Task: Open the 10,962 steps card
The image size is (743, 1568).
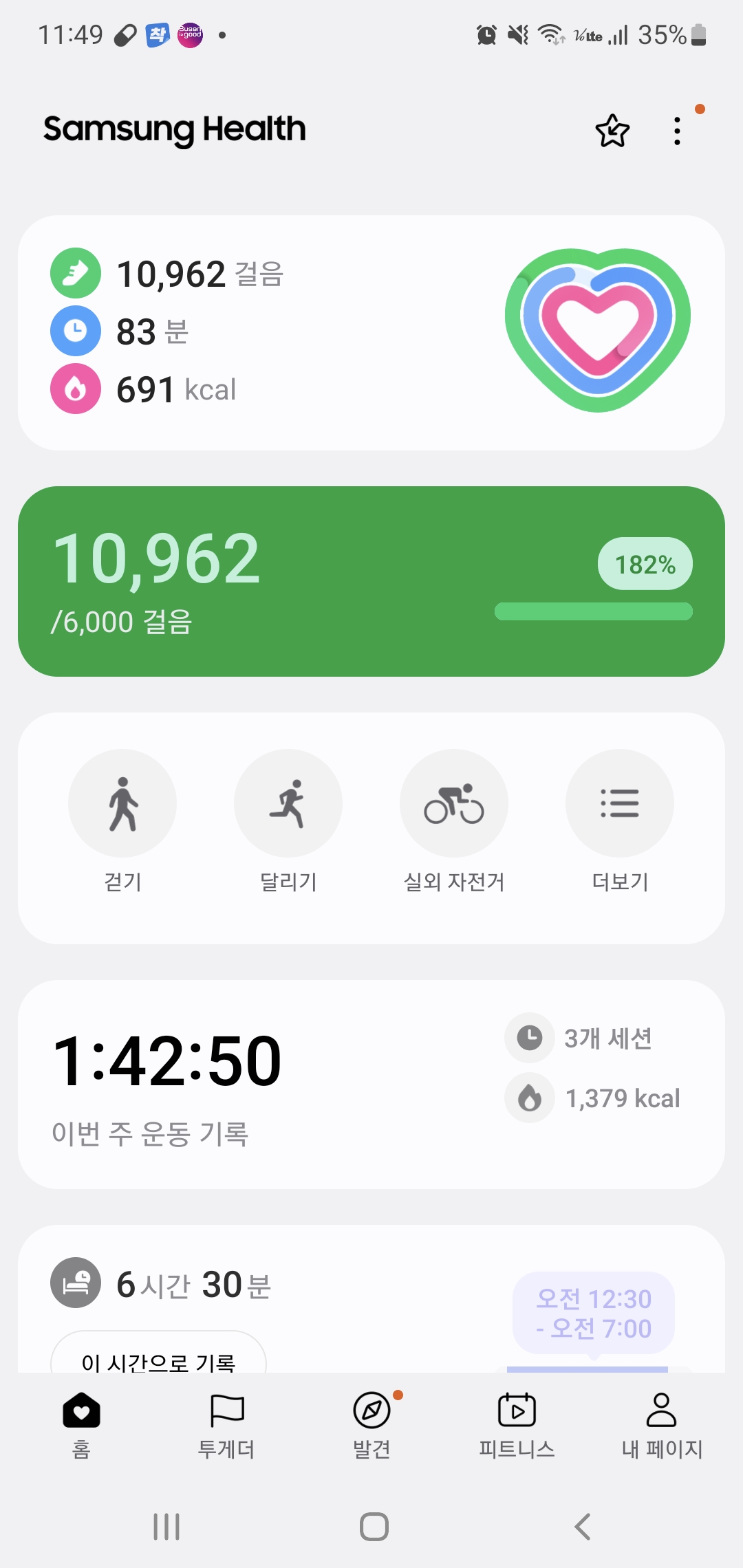Action: click(371, 581)
